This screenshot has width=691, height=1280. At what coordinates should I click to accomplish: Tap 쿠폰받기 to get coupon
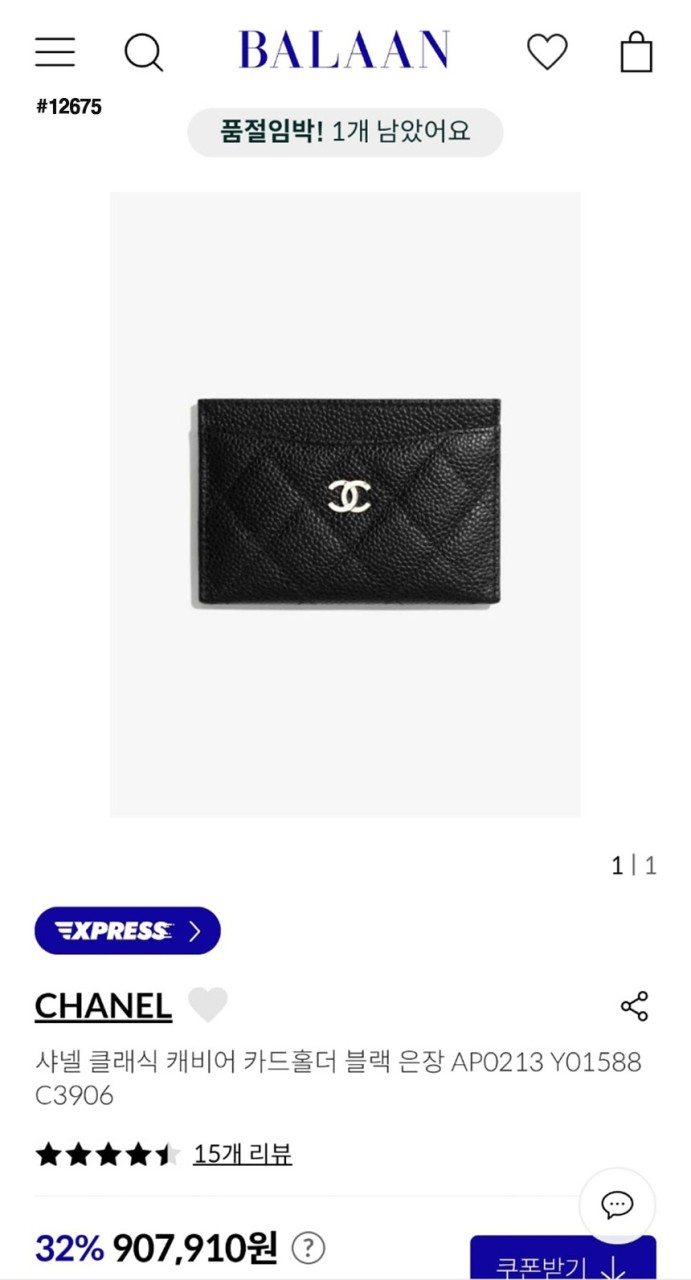click(562, 1262)
